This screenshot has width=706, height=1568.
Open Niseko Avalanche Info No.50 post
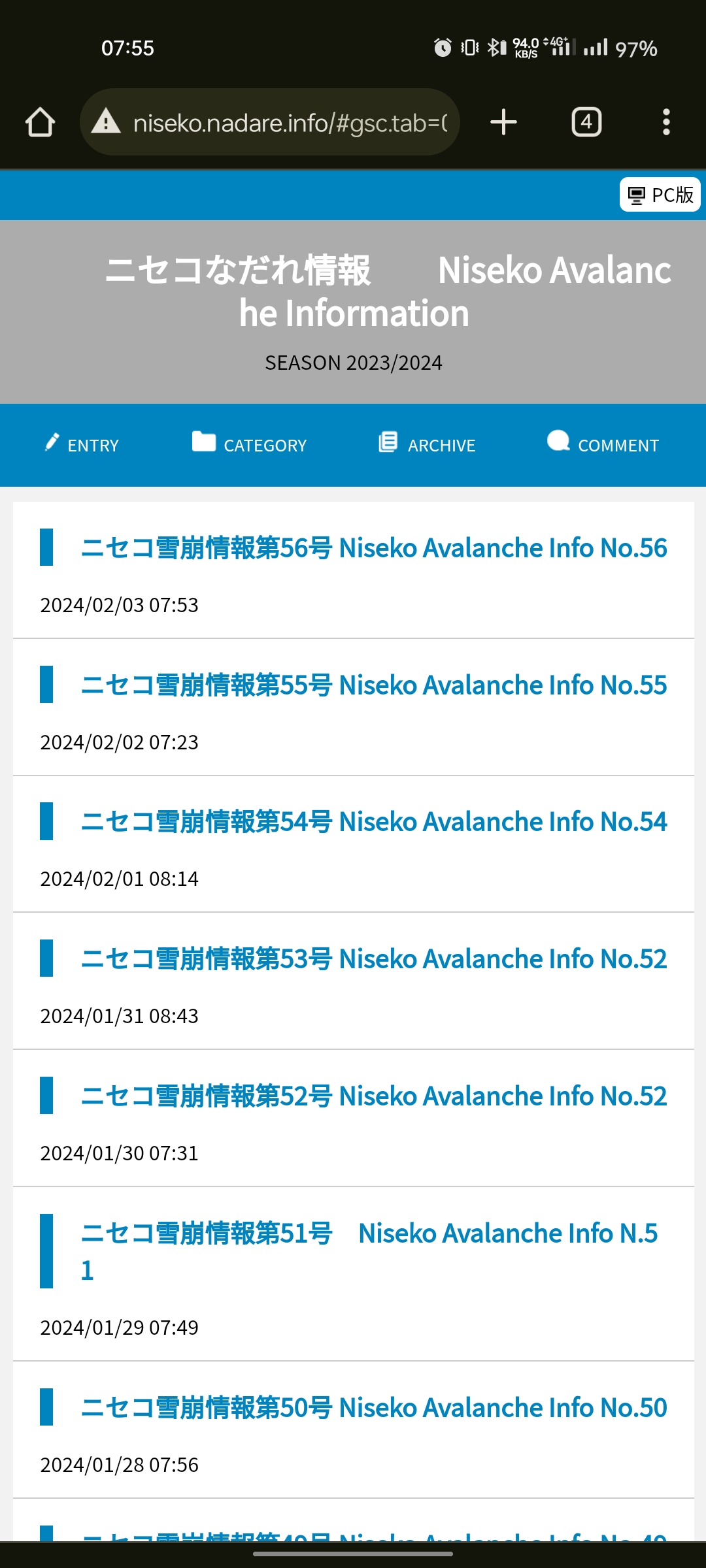point(373,1407)
